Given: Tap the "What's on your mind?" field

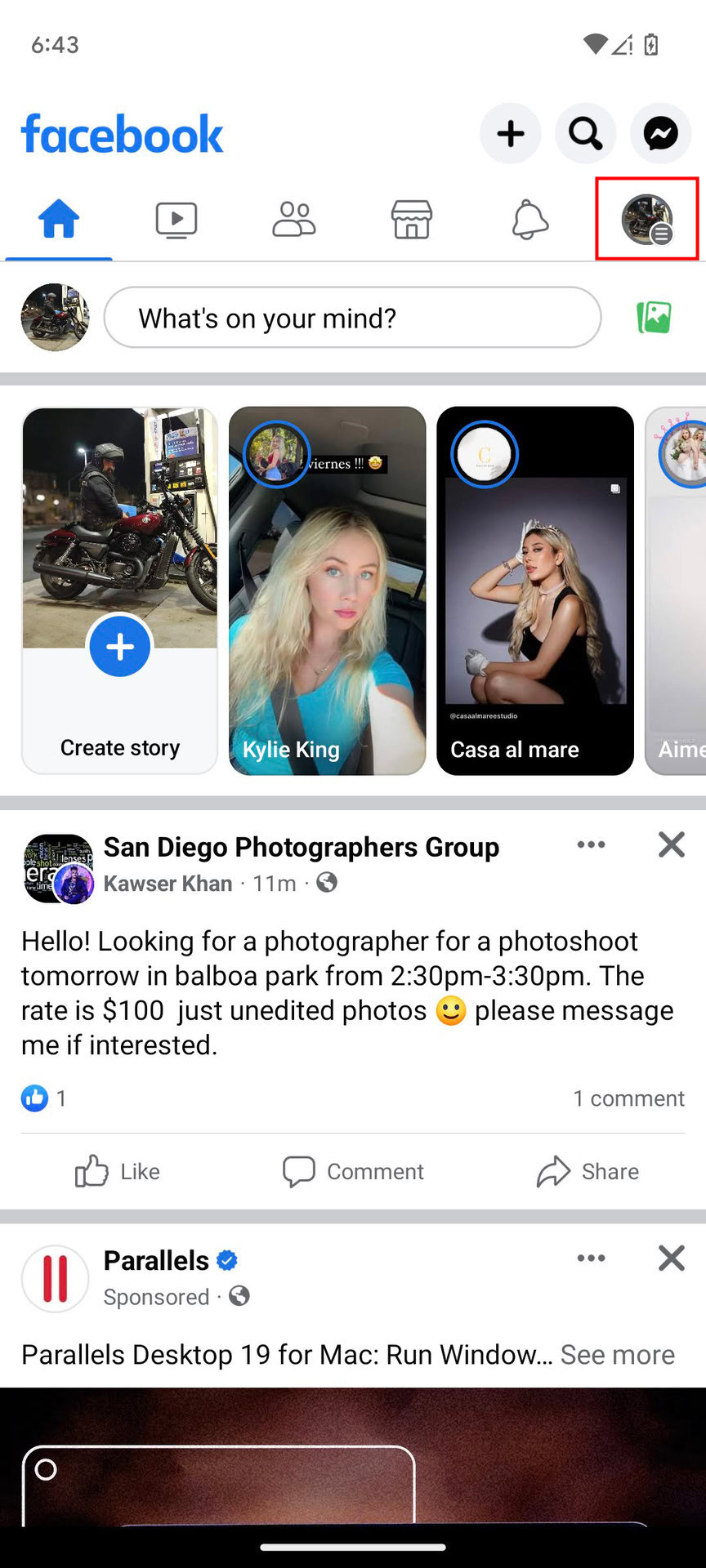Looking at the screenshot, I should pos(352,318).
